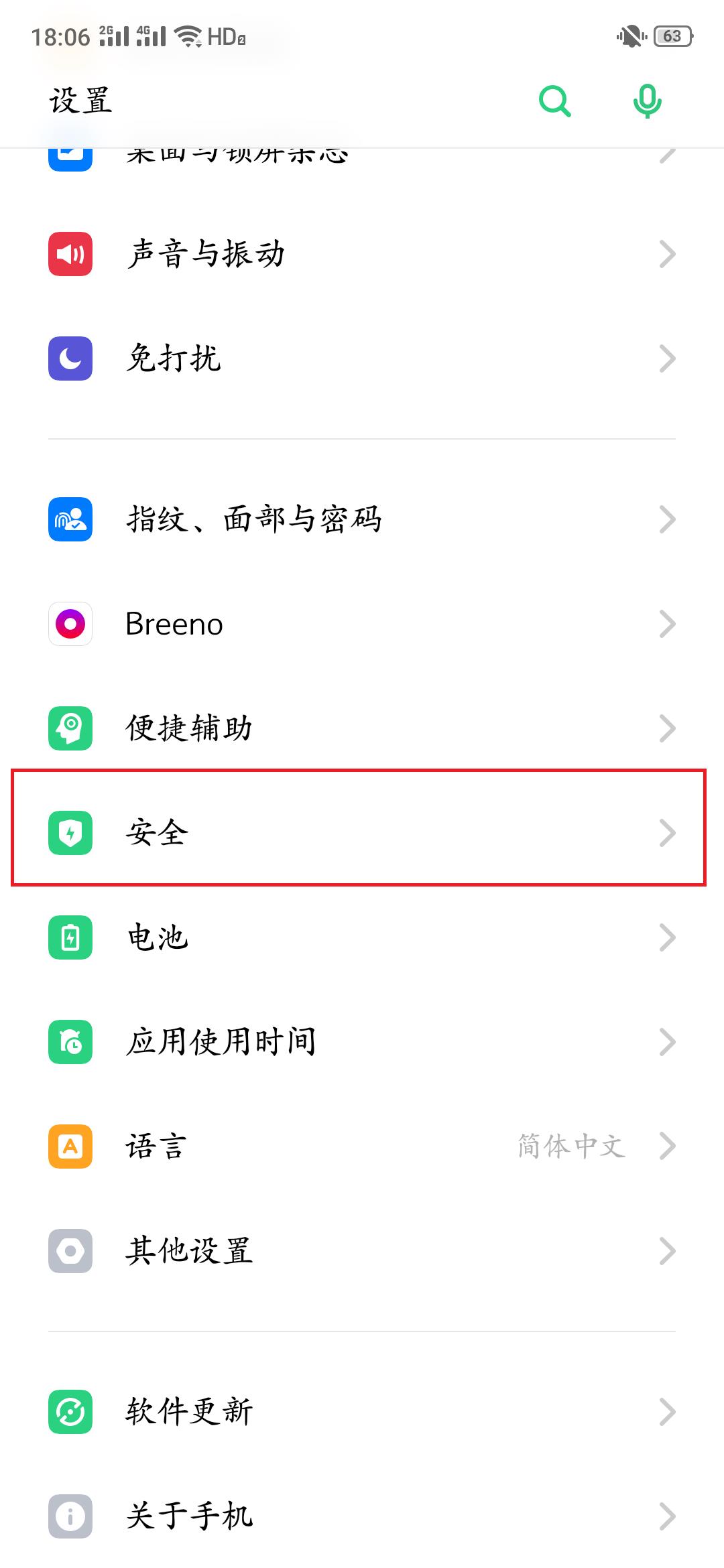Open 免打扰 settings

point(362,358)
